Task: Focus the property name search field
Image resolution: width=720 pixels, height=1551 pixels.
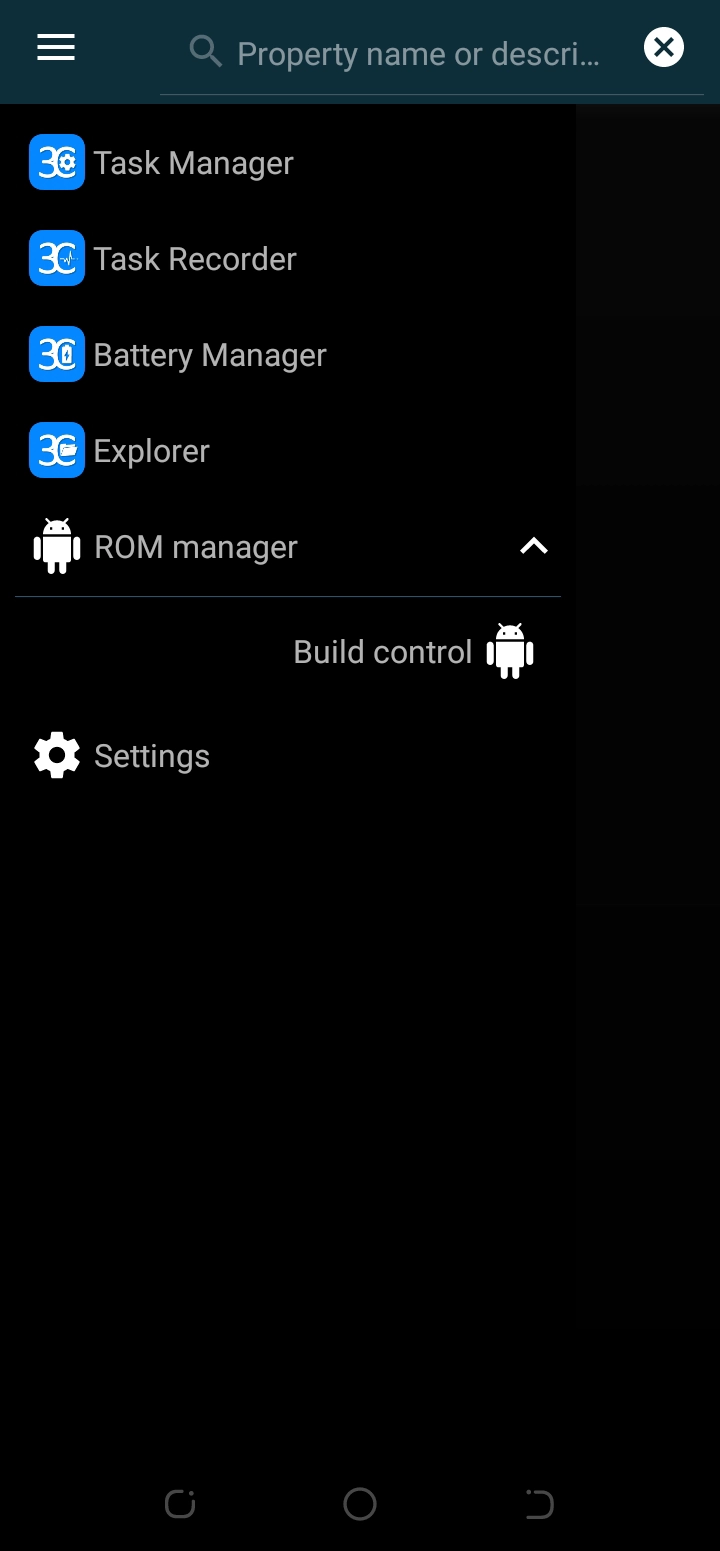Action: [418, 53]
